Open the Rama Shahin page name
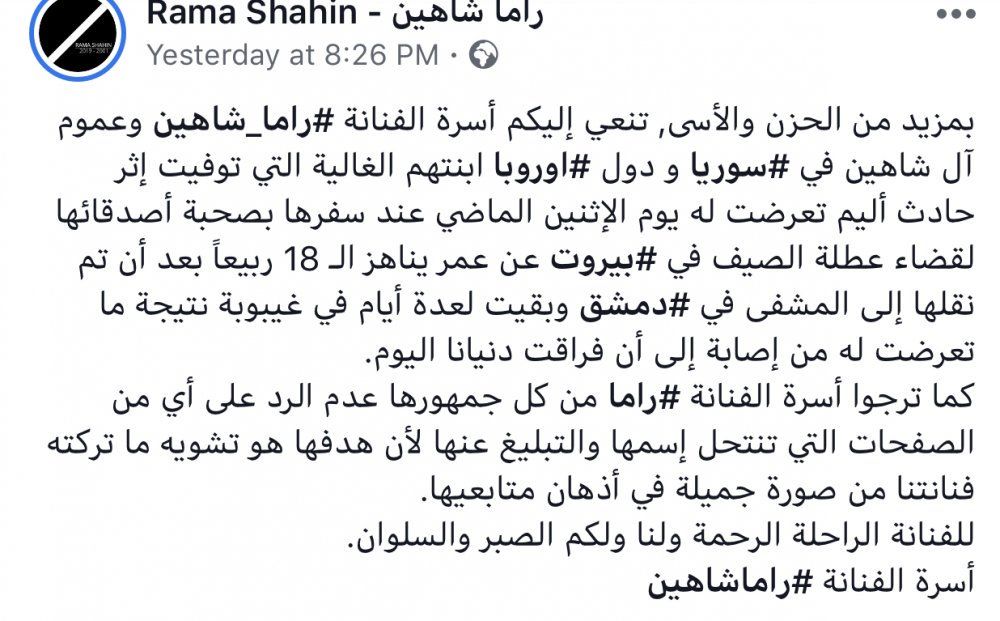Screen dimensions: 1000x621 (x=345, y=13)
